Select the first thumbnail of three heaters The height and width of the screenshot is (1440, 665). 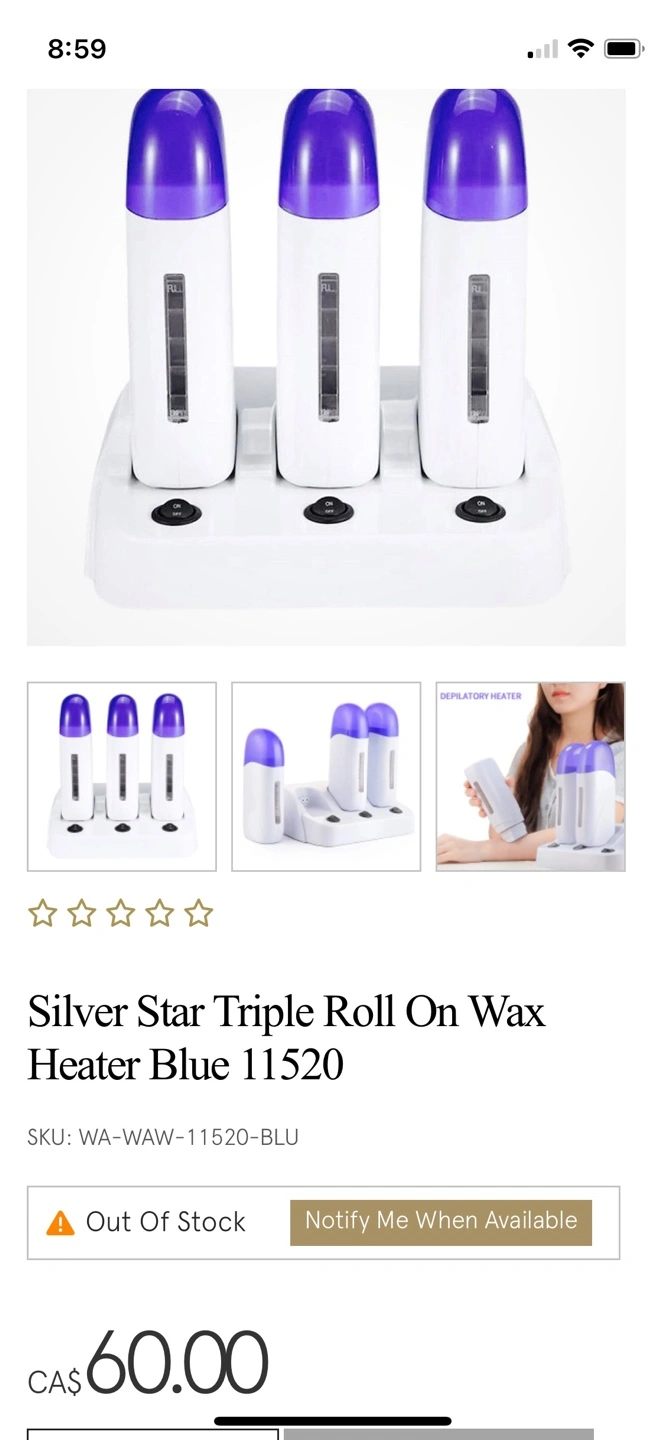point(122,777)
